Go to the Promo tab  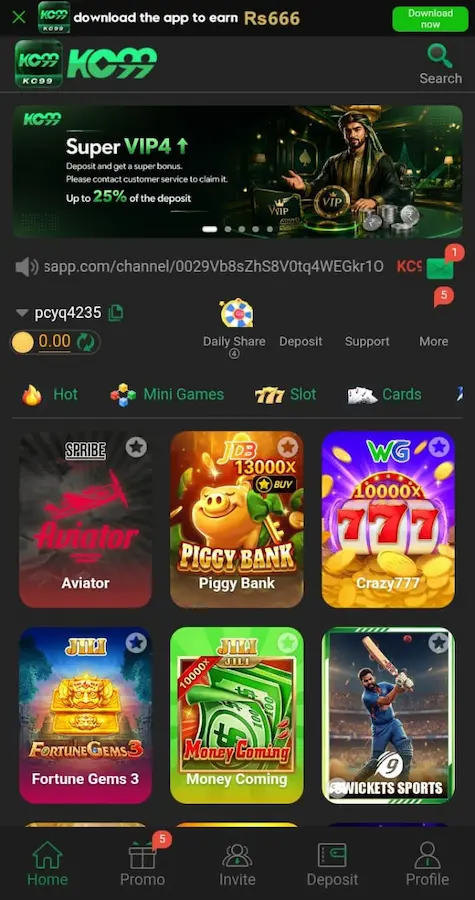[x=142, y=863]
